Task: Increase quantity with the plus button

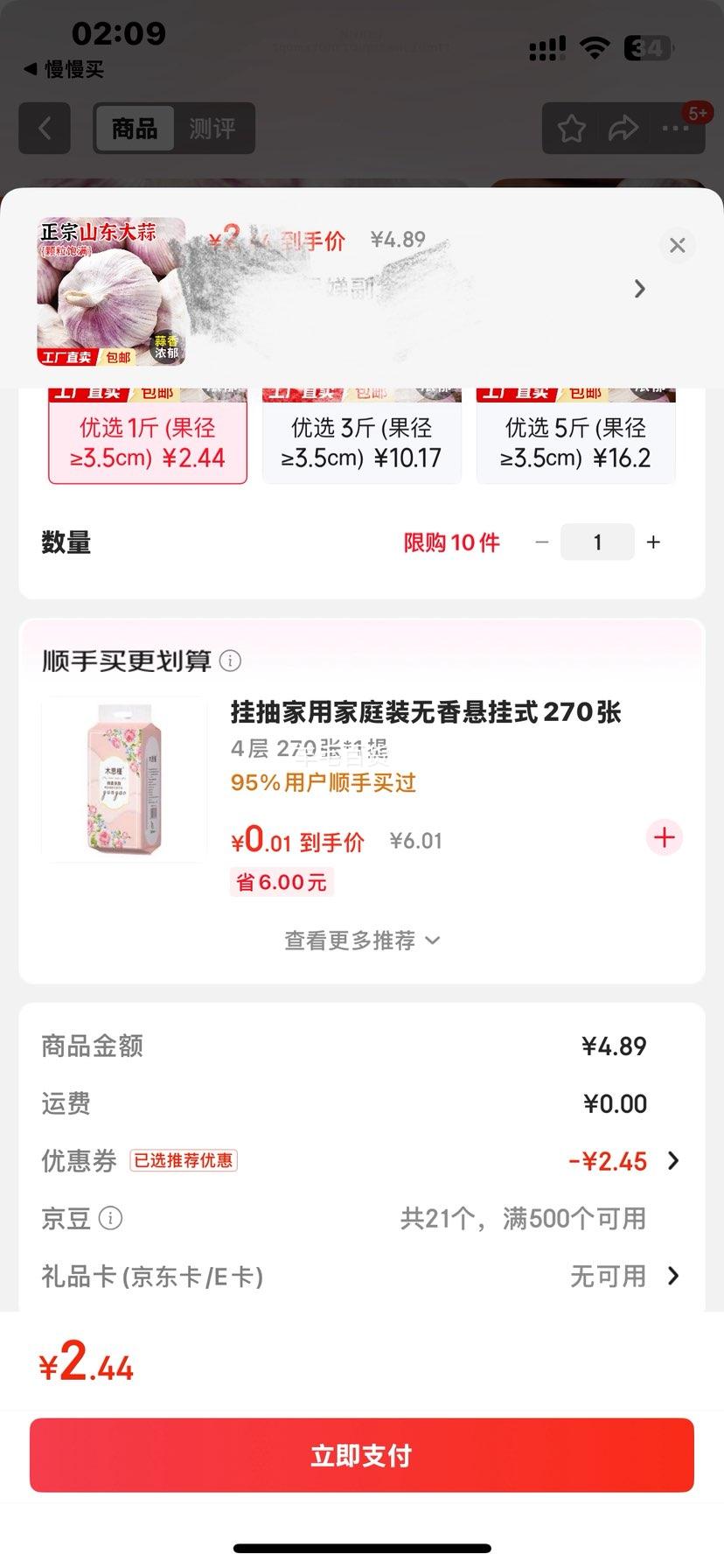Action: (x=653, y=542)
